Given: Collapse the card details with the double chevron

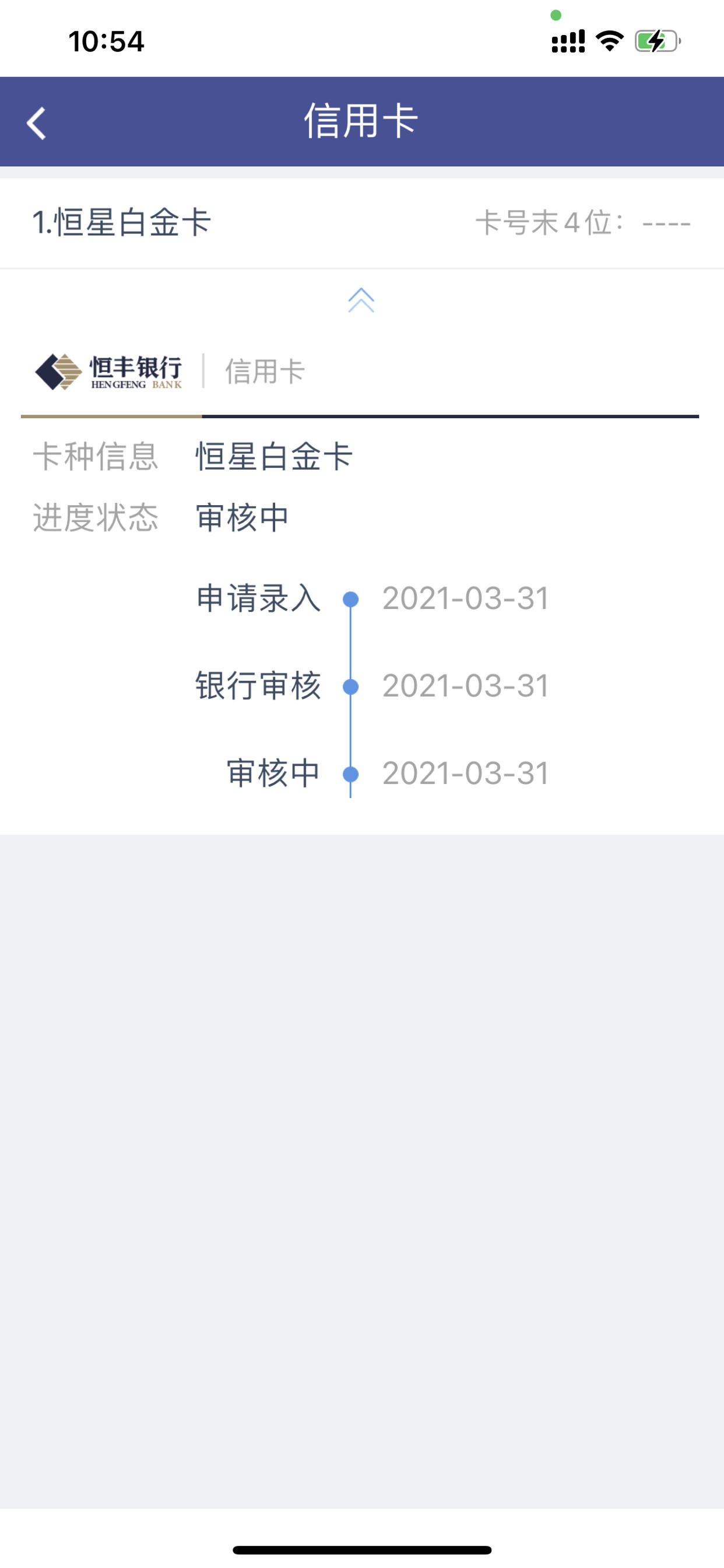Looking at the screenshot, I should [x=361, y=300].
